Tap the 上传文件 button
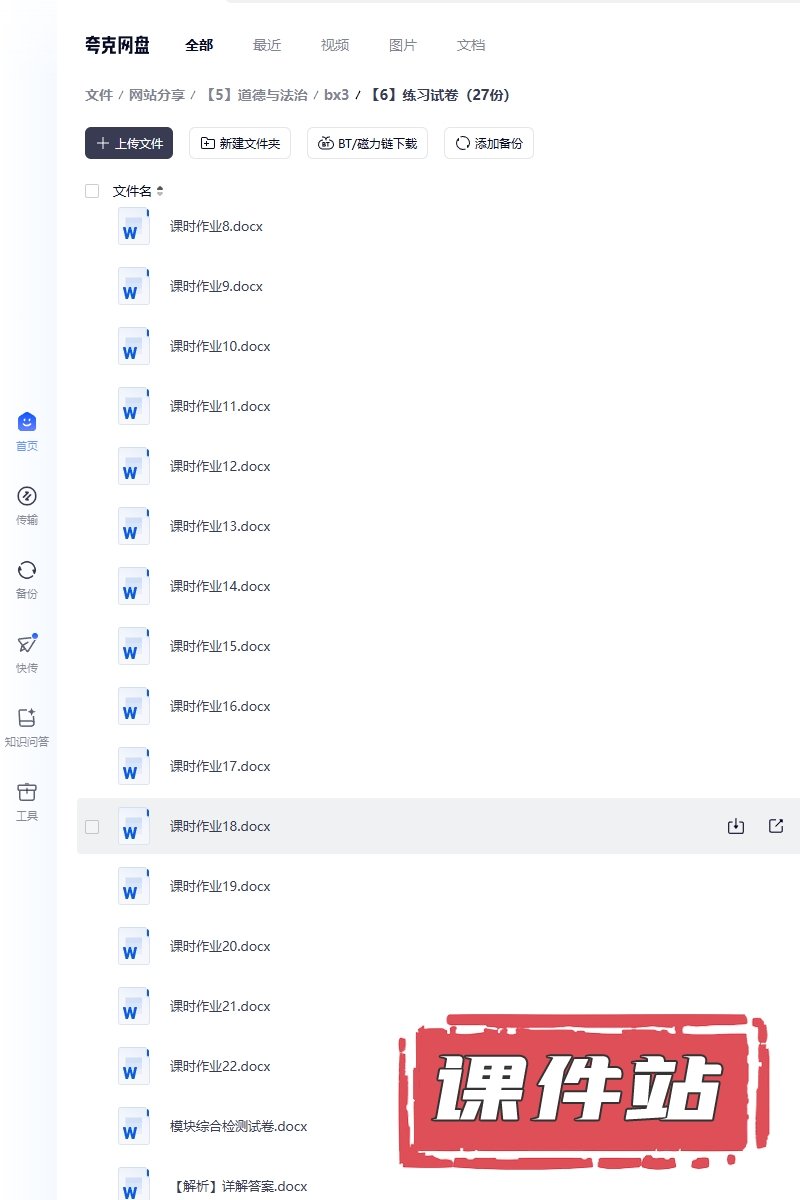This screenshot has width=800, height=1200. (x=129, y=143)
